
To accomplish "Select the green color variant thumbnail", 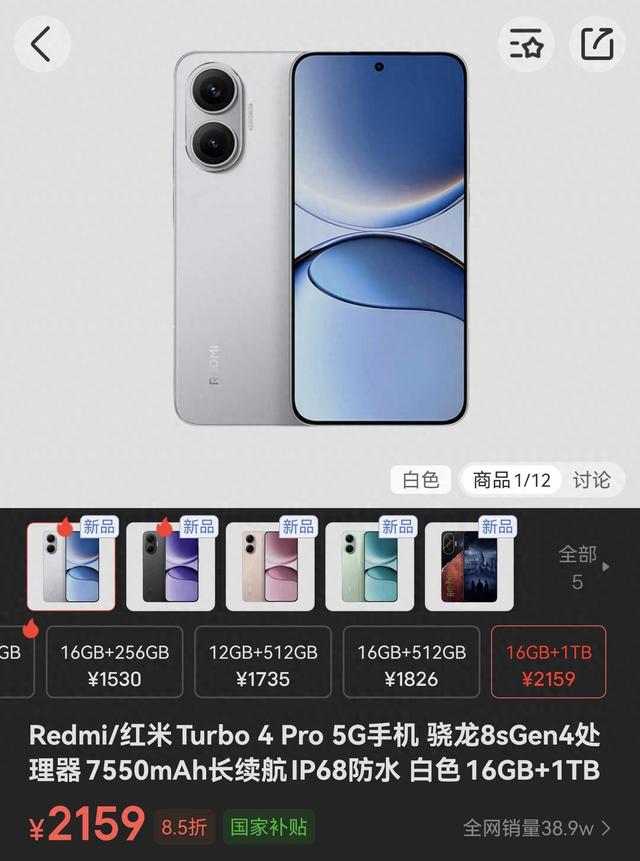I will coord(370,566).
